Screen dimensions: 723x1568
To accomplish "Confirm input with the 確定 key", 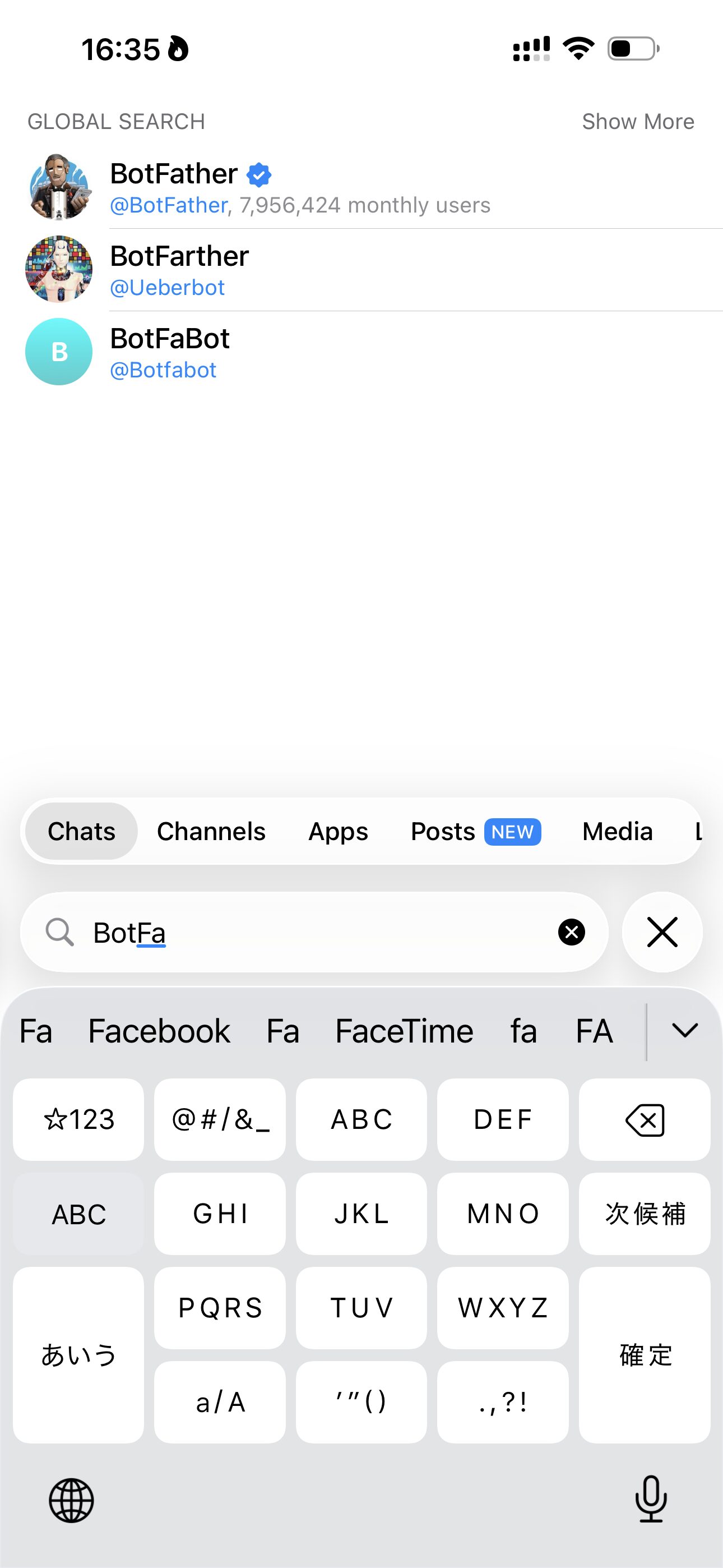I will tap(644, 1355).
